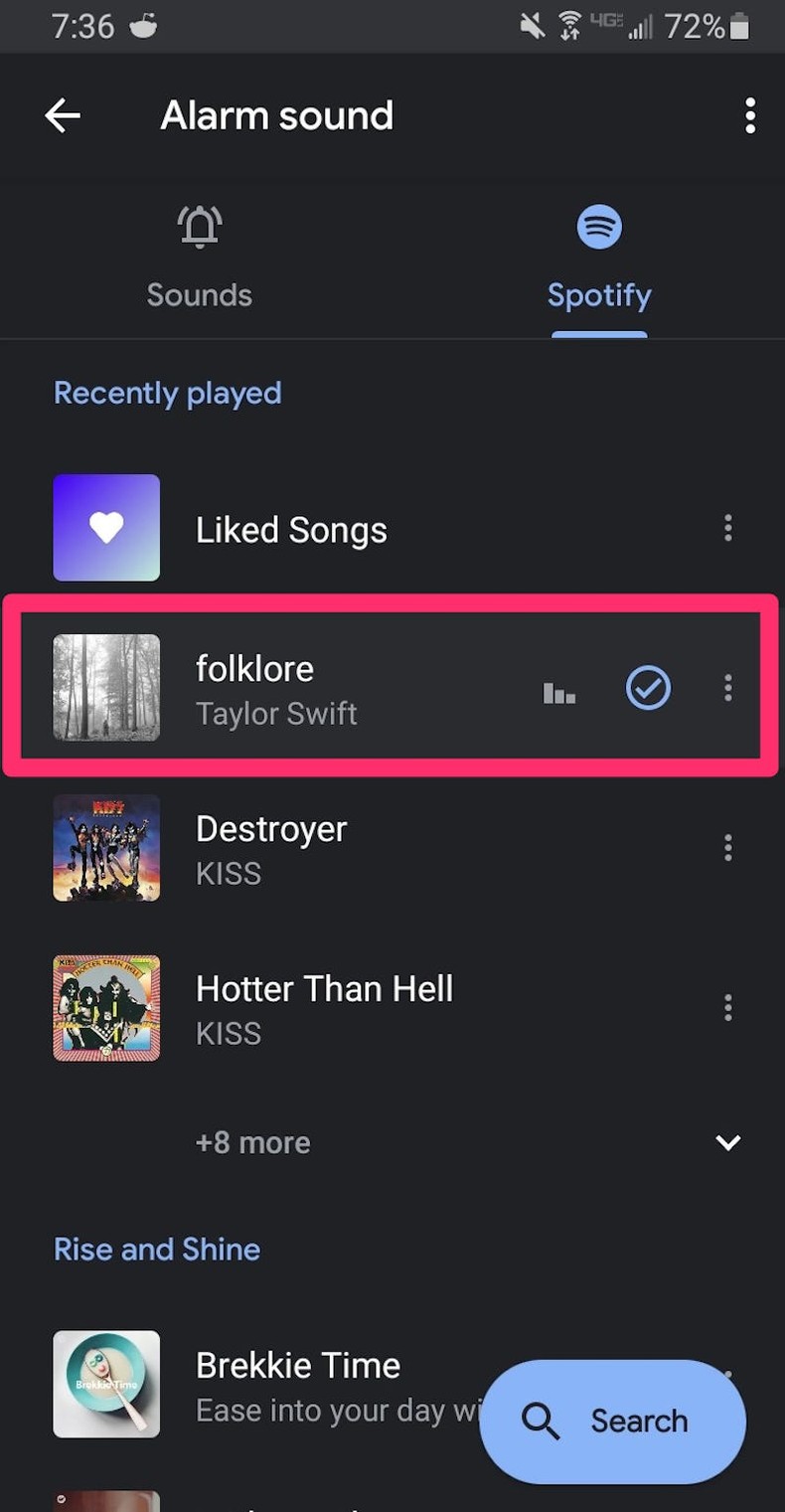Choose Destroyer by KISS as alarm sound
Screen dimensions: 785x1512
coord(271,848)
